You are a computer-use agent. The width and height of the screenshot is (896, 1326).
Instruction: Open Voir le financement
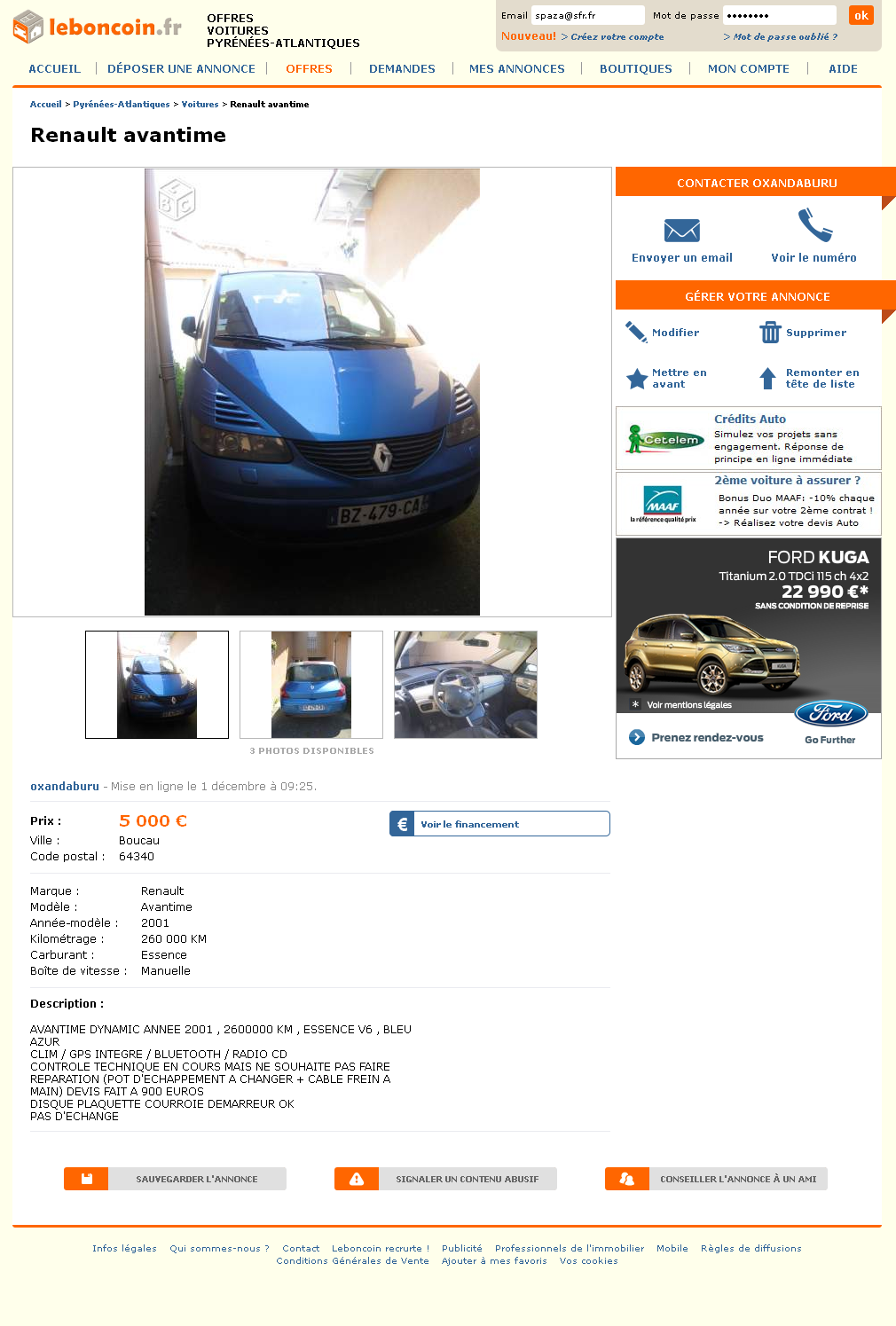[499, 824]
